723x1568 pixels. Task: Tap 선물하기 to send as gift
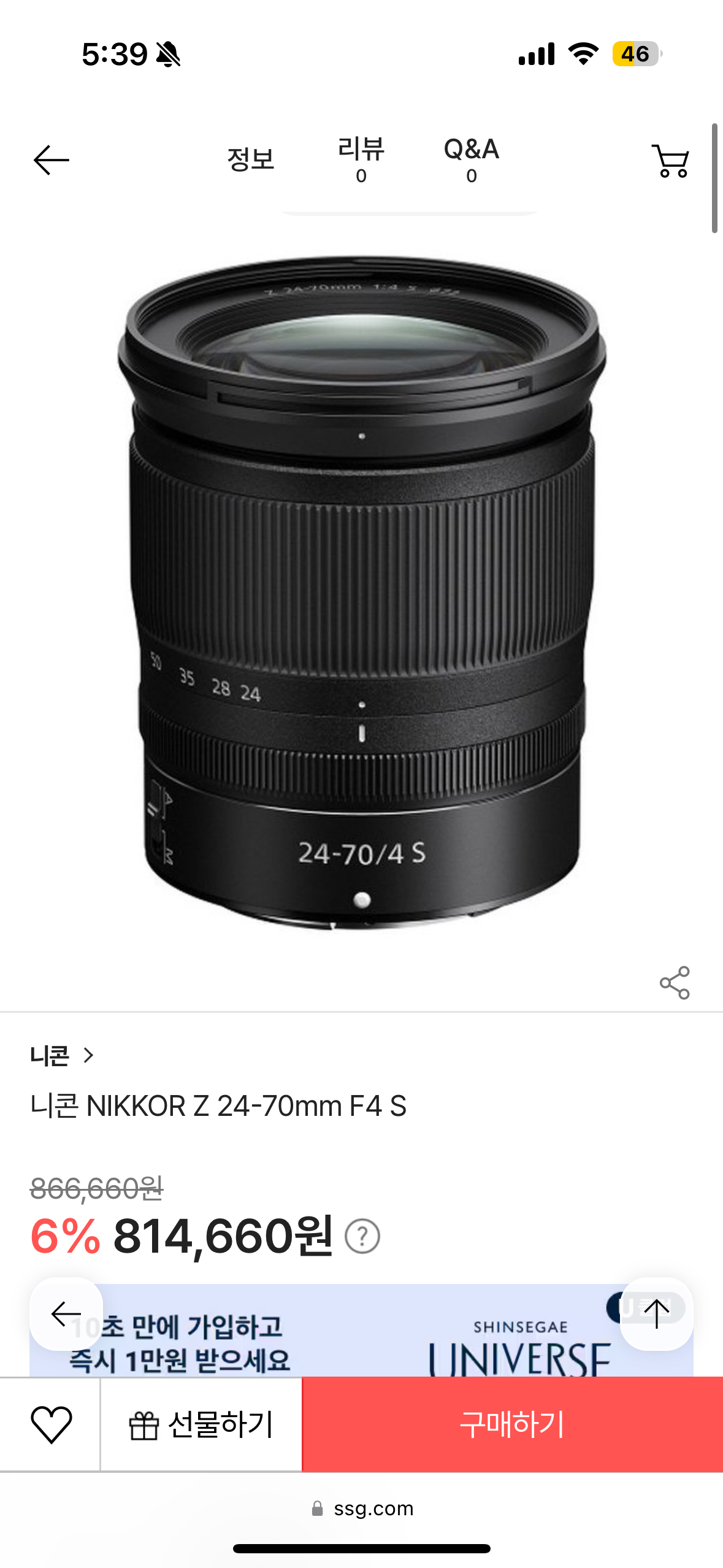[201, 1424]
